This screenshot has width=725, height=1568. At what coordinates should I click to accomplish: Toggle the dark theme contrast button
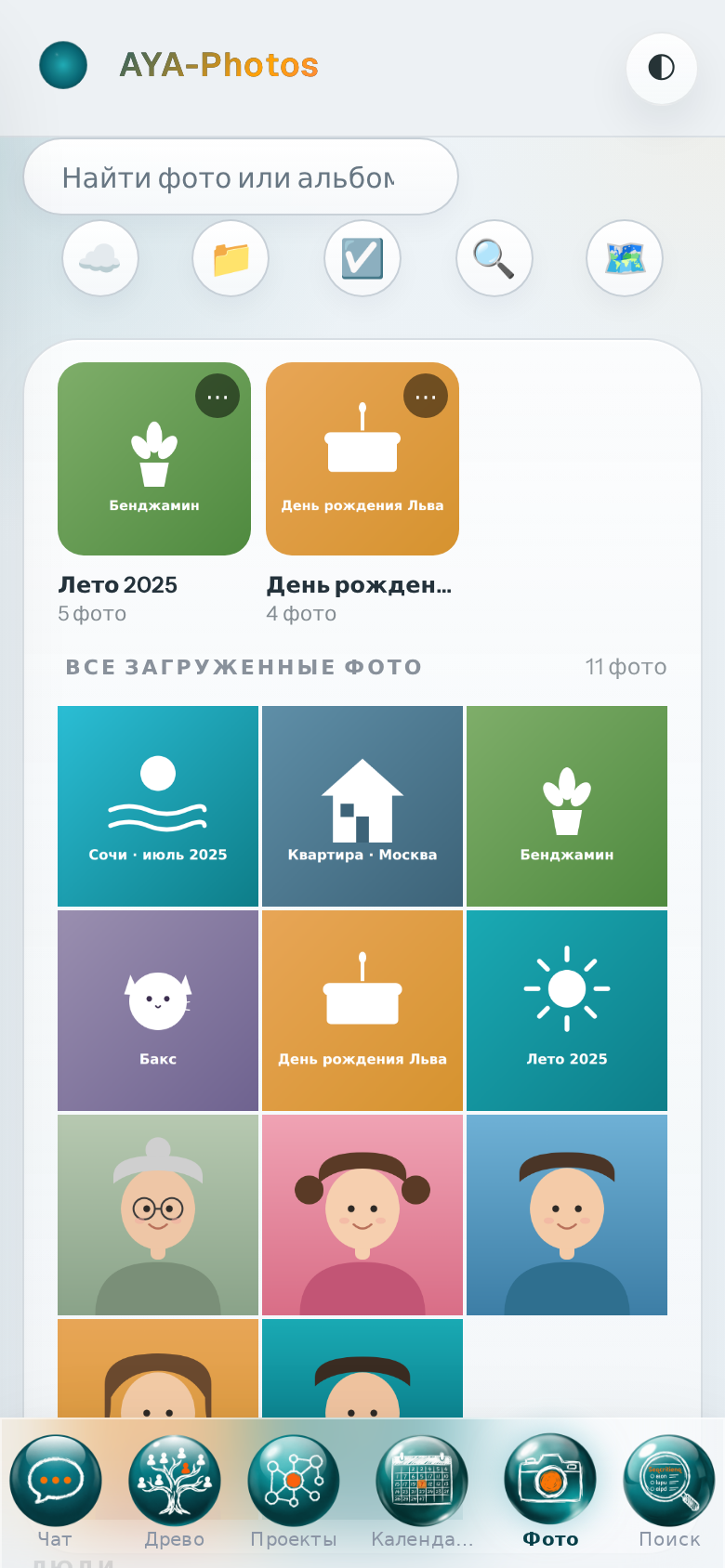pyautogui.click(x=661, y=68)
